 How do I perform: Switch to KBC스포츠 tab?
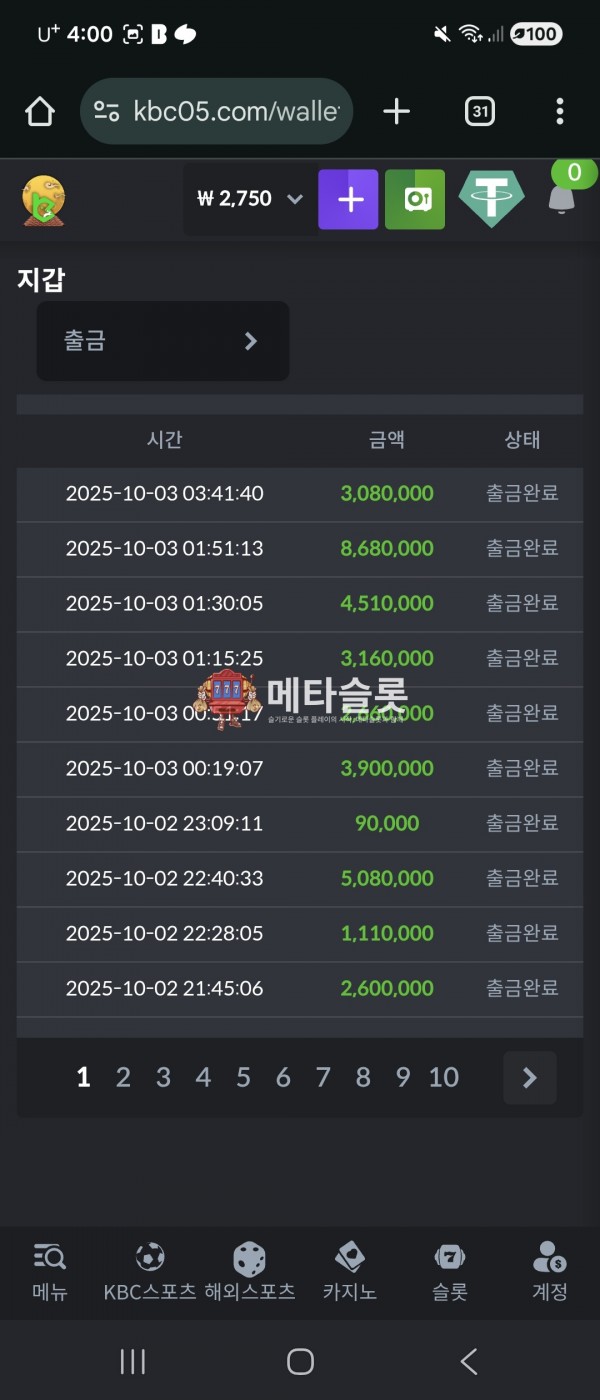coord(150,1272)
